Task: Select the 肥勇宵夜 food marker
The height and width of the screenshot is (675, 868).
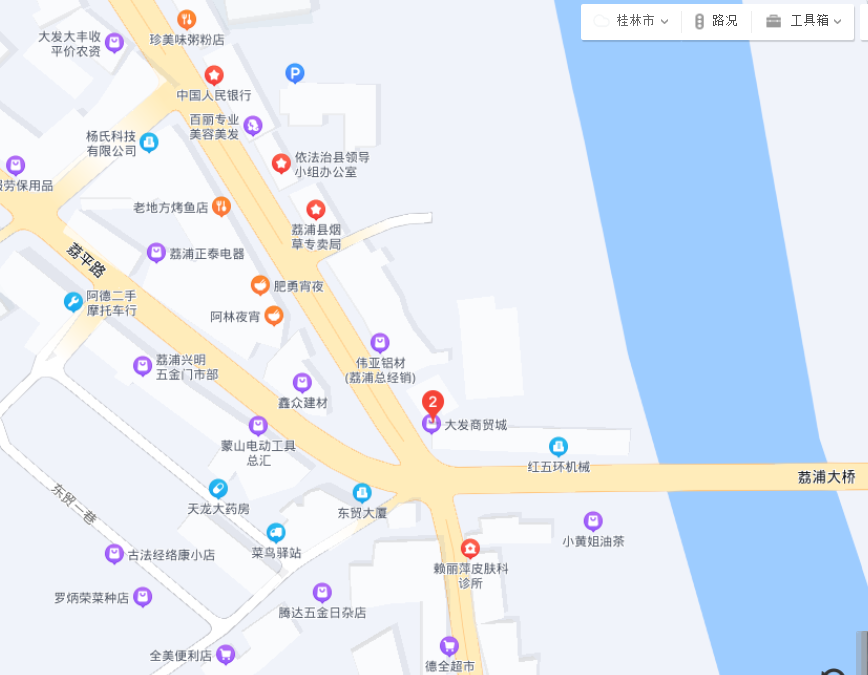Action: 260,285
